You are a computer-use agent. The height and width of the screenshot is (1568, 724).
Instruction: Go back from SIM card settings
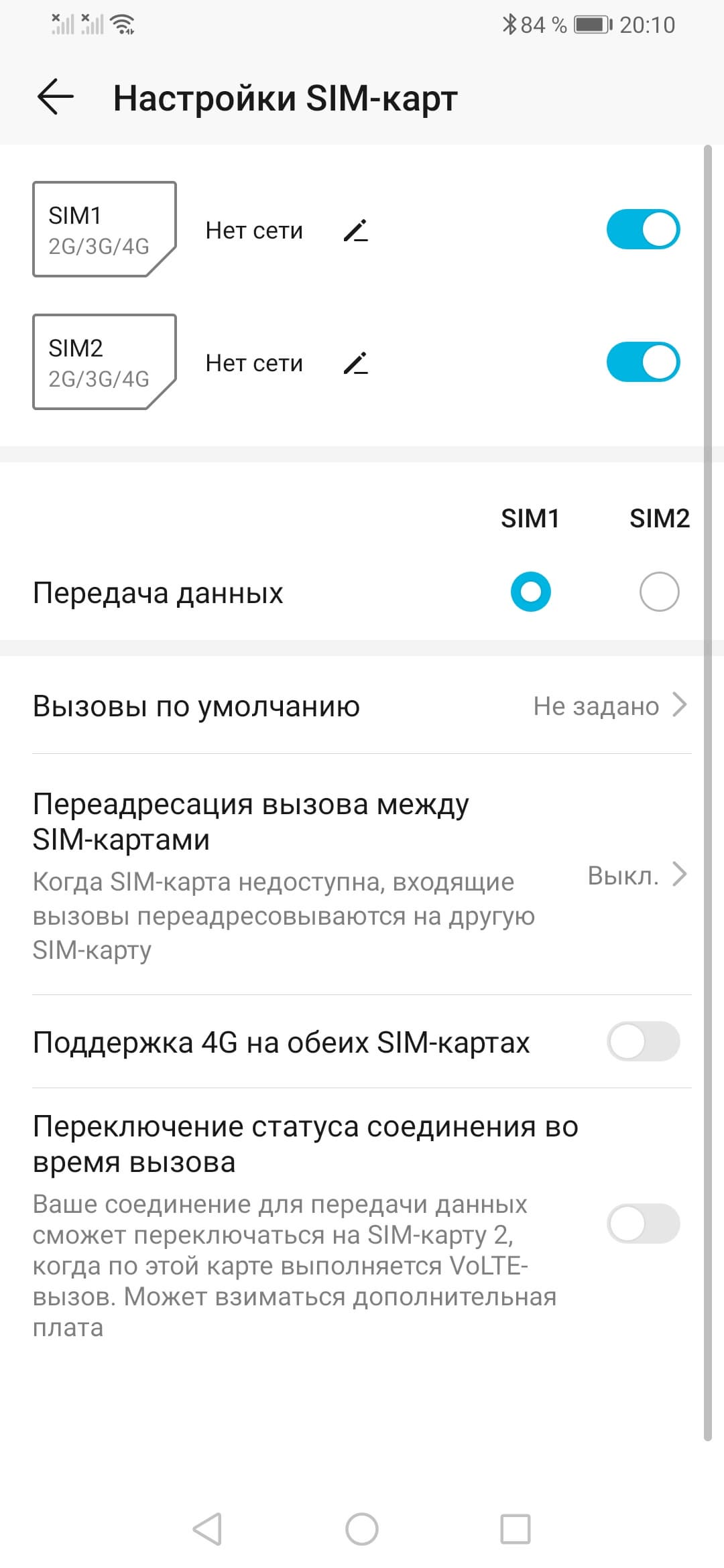point(55,98)
